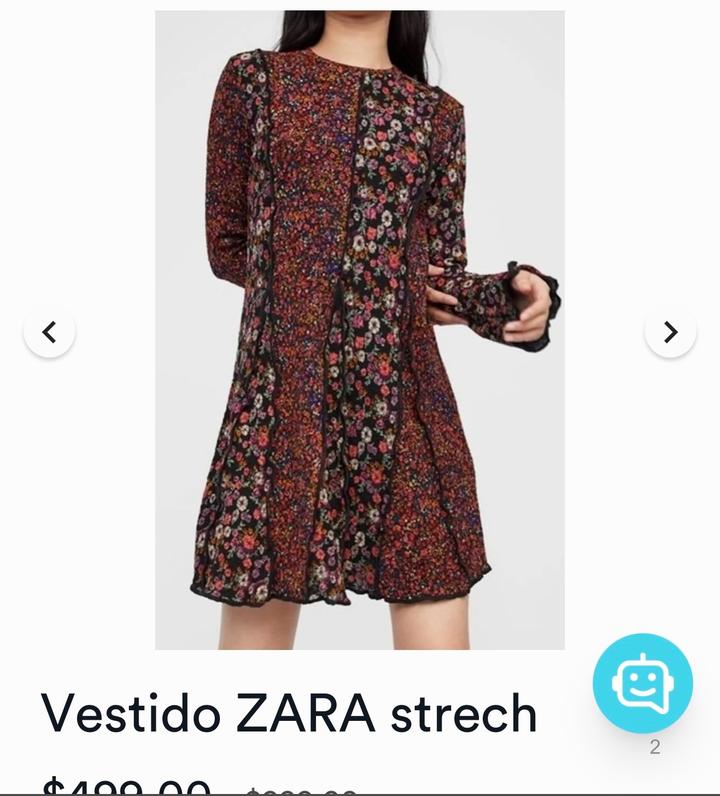This screenshot has height=796, width=720.
Task: Go to the previous product photo
Action: 49,332
